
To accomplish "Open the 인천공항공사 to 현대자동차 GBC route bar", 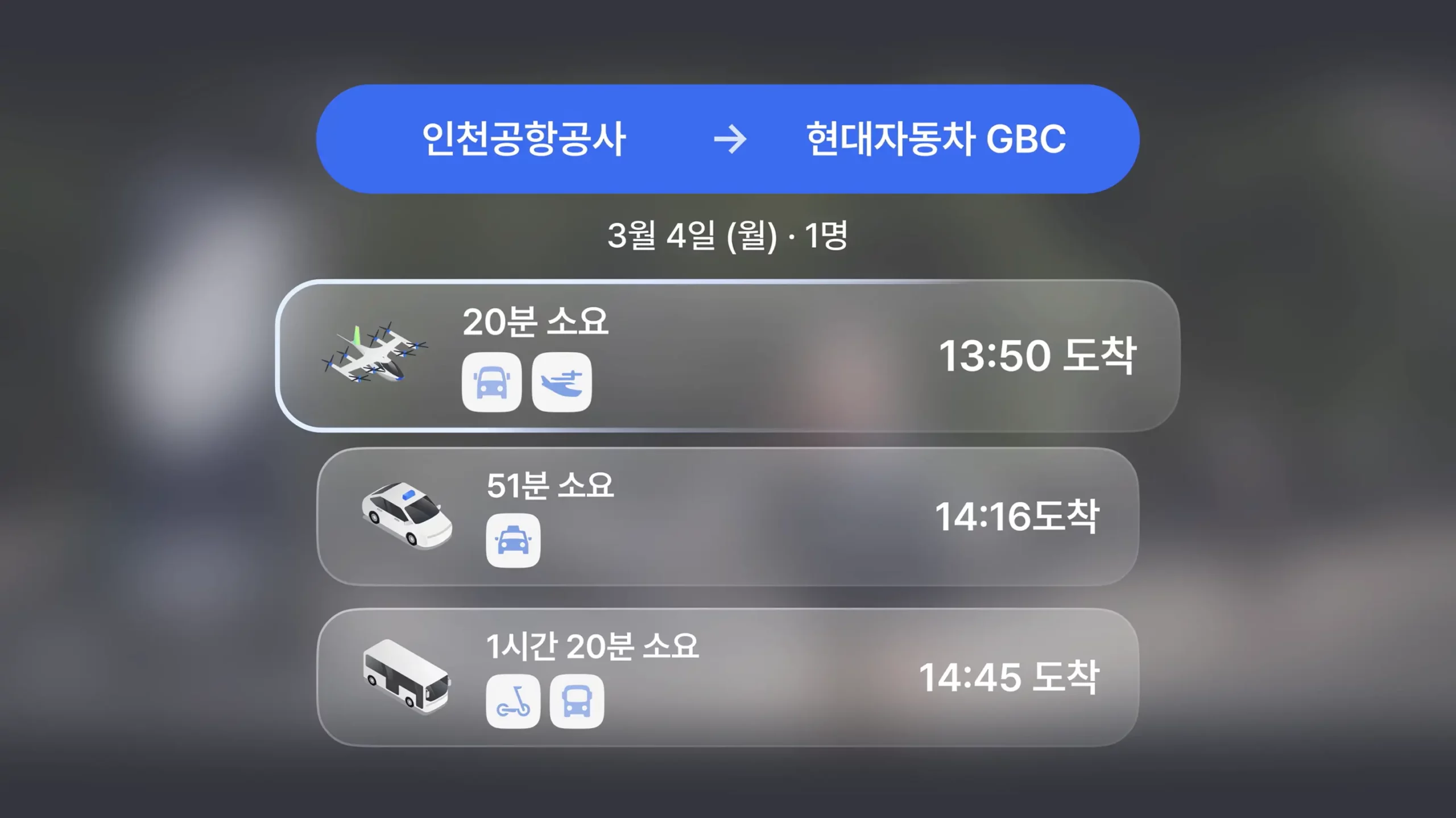I will tap(728, 139).
